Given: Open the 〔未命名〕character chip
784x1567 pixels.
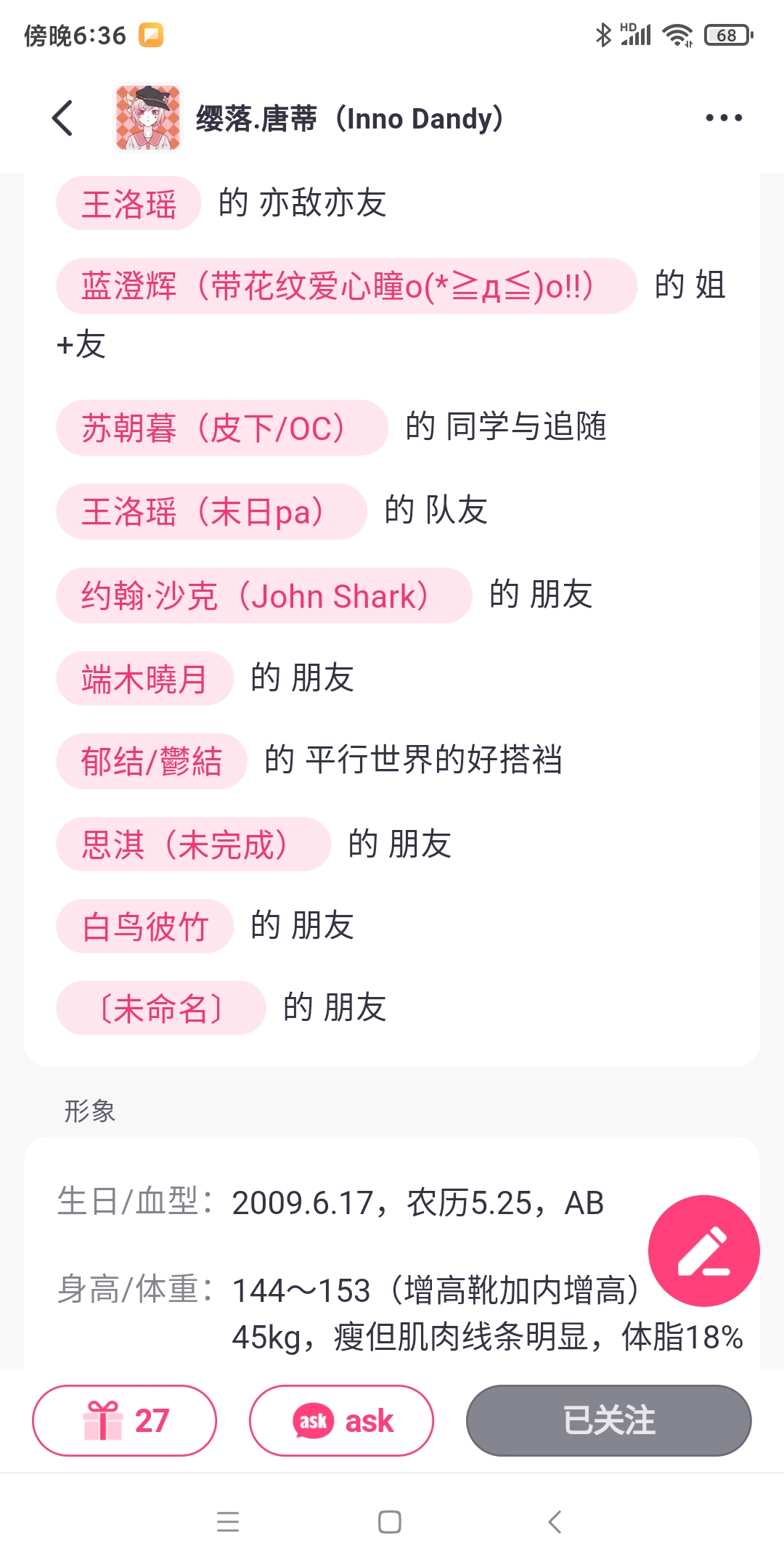Looking at the screenshot, I should pyautogui.click(x=161, y=1008).
